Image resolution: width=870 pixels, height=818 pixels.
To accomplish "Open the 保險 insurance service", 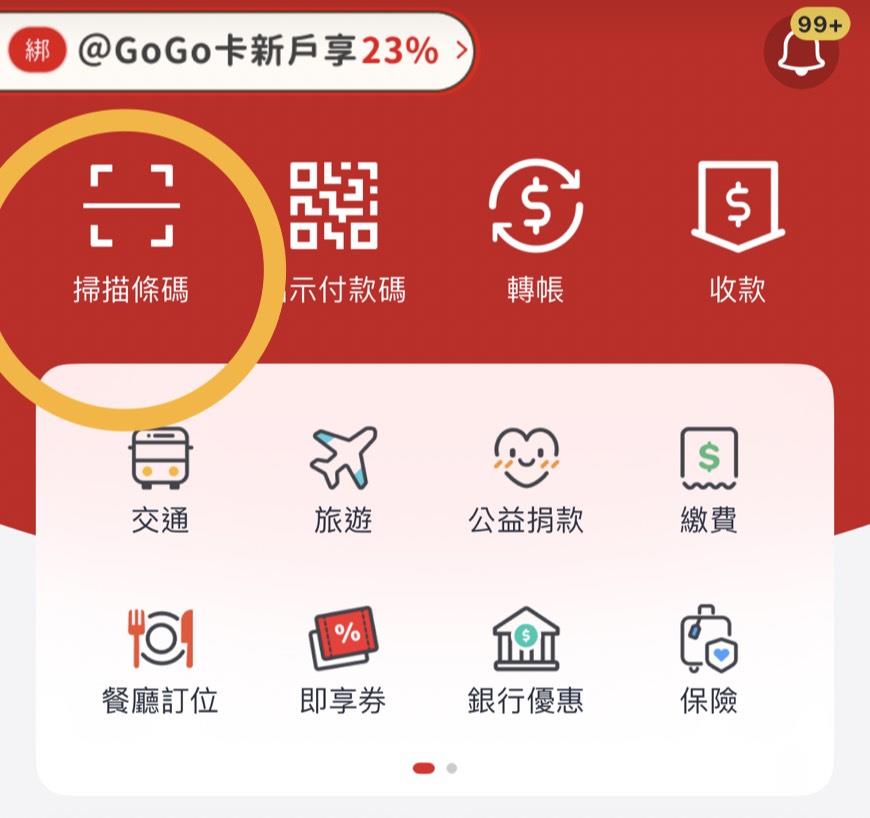I will tap(708, 660).
